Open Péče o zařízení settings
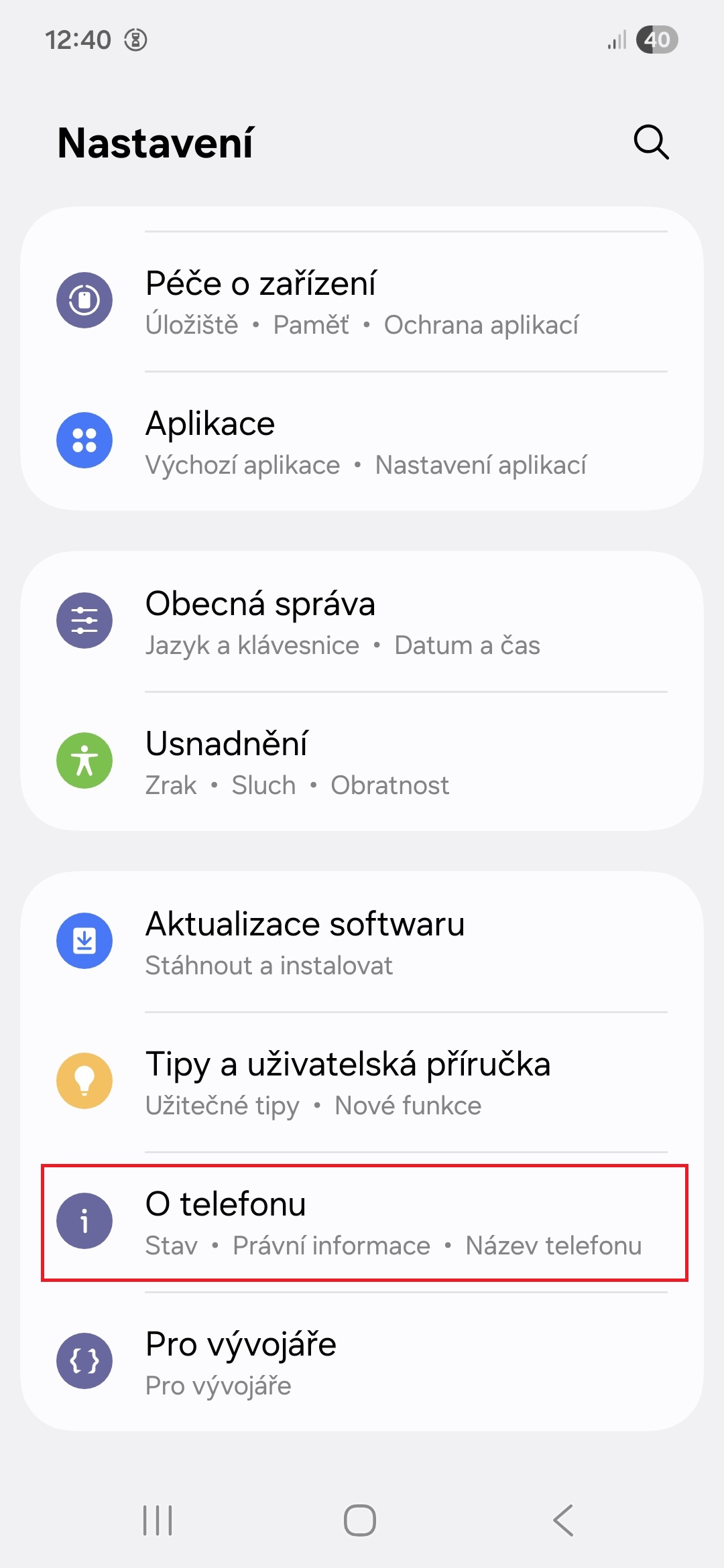Viewport: 724px width, 1568px height. pos(362,302)
